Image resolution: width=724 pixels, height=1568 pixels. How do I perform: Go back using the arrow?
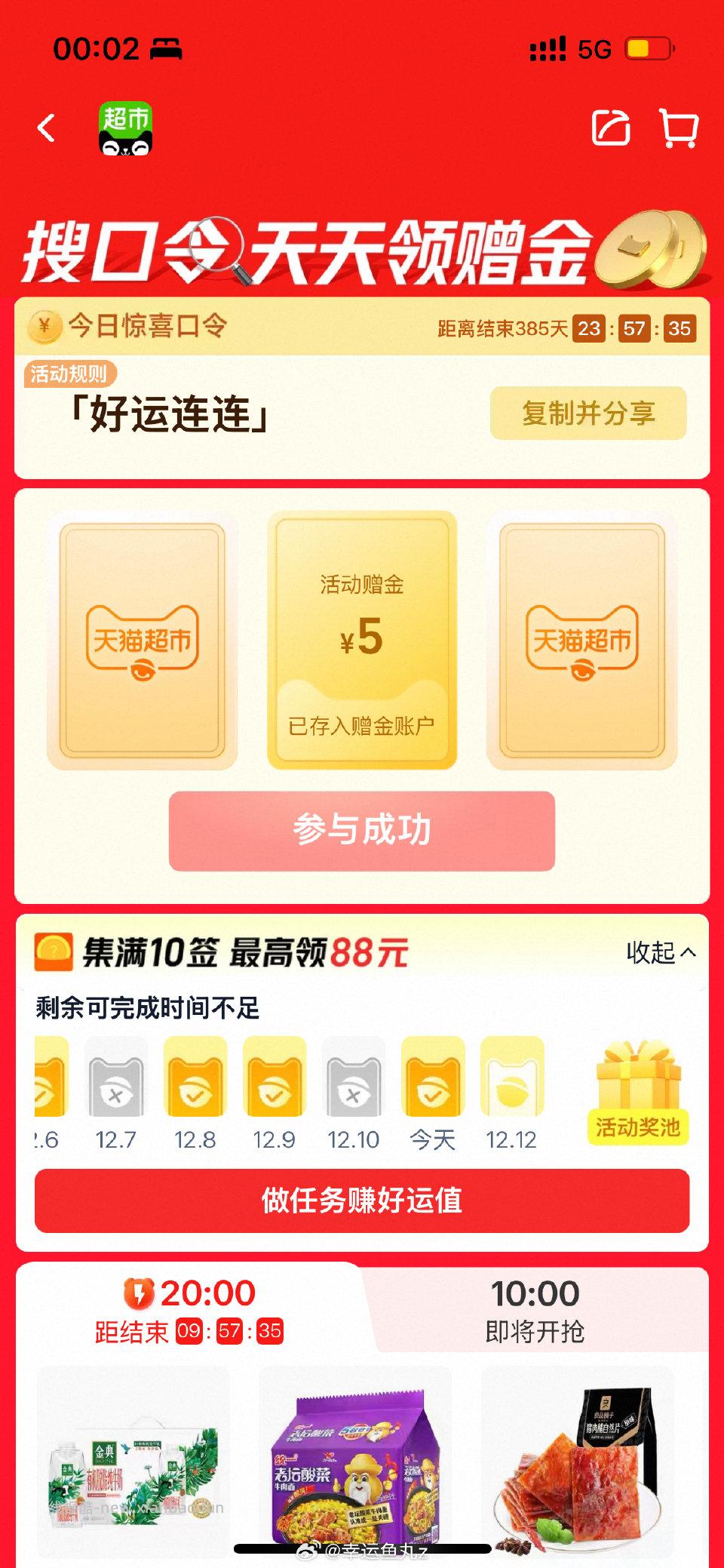(47, 128)
